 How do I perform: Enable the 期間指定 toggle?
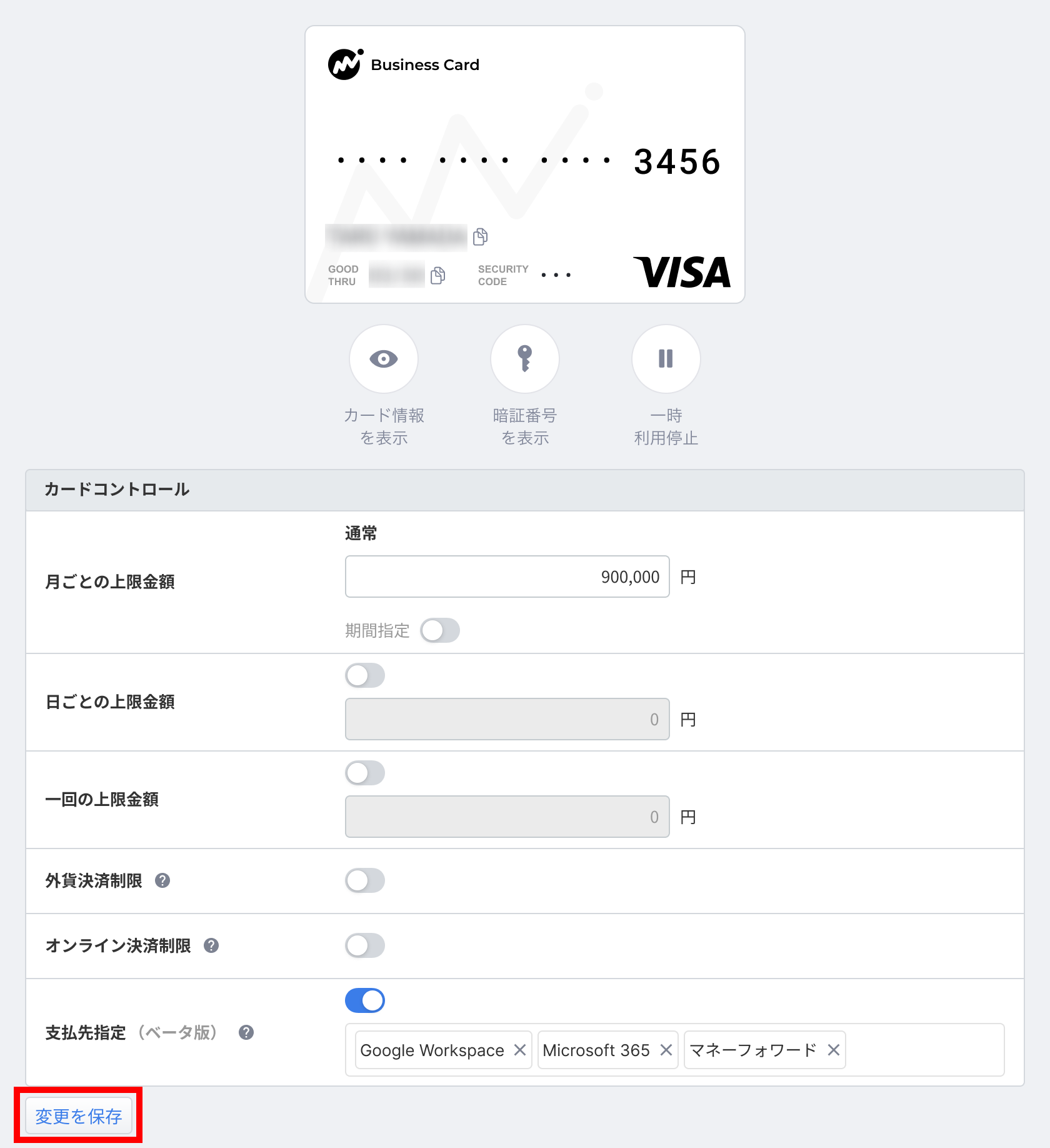click(439, 630)
